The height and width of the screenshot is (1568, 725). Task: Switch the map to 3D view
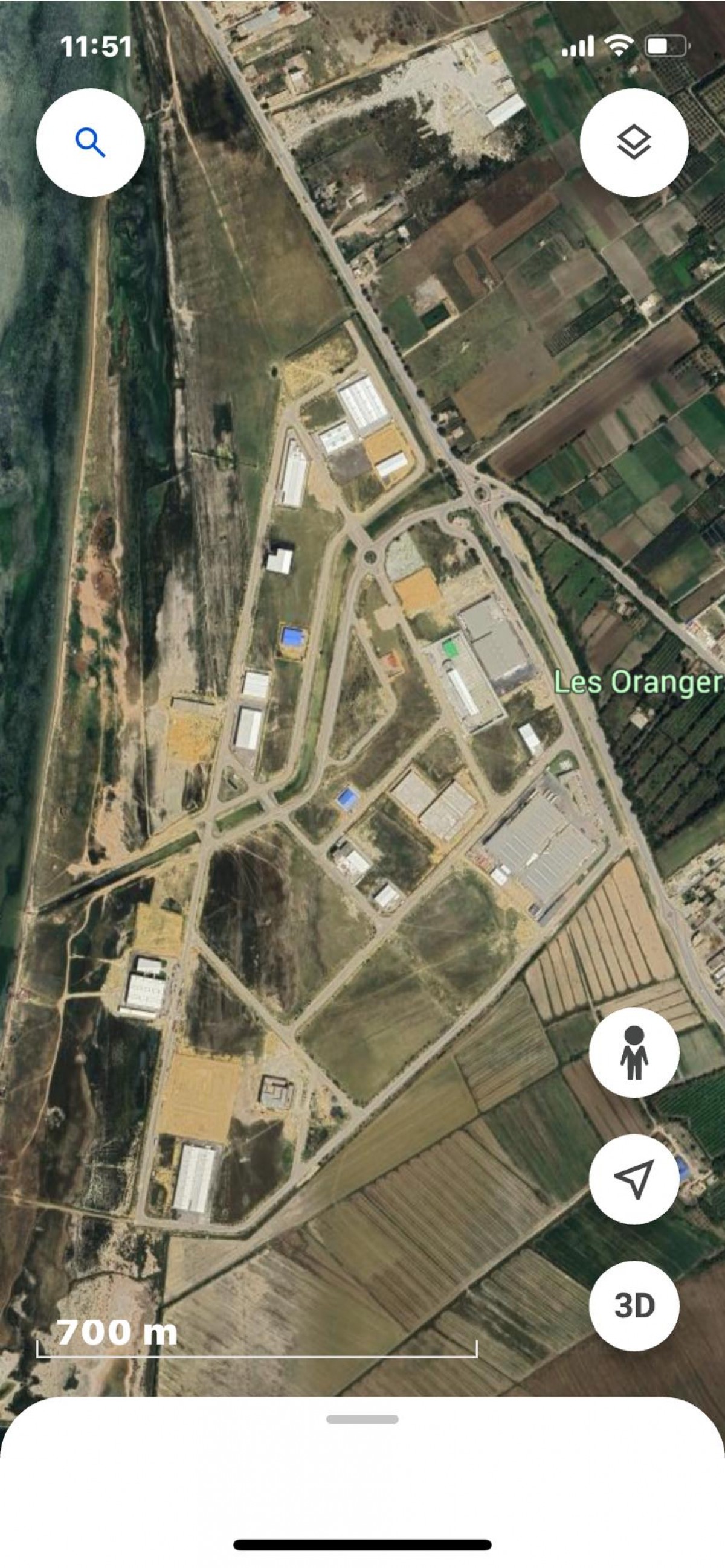634,1305
